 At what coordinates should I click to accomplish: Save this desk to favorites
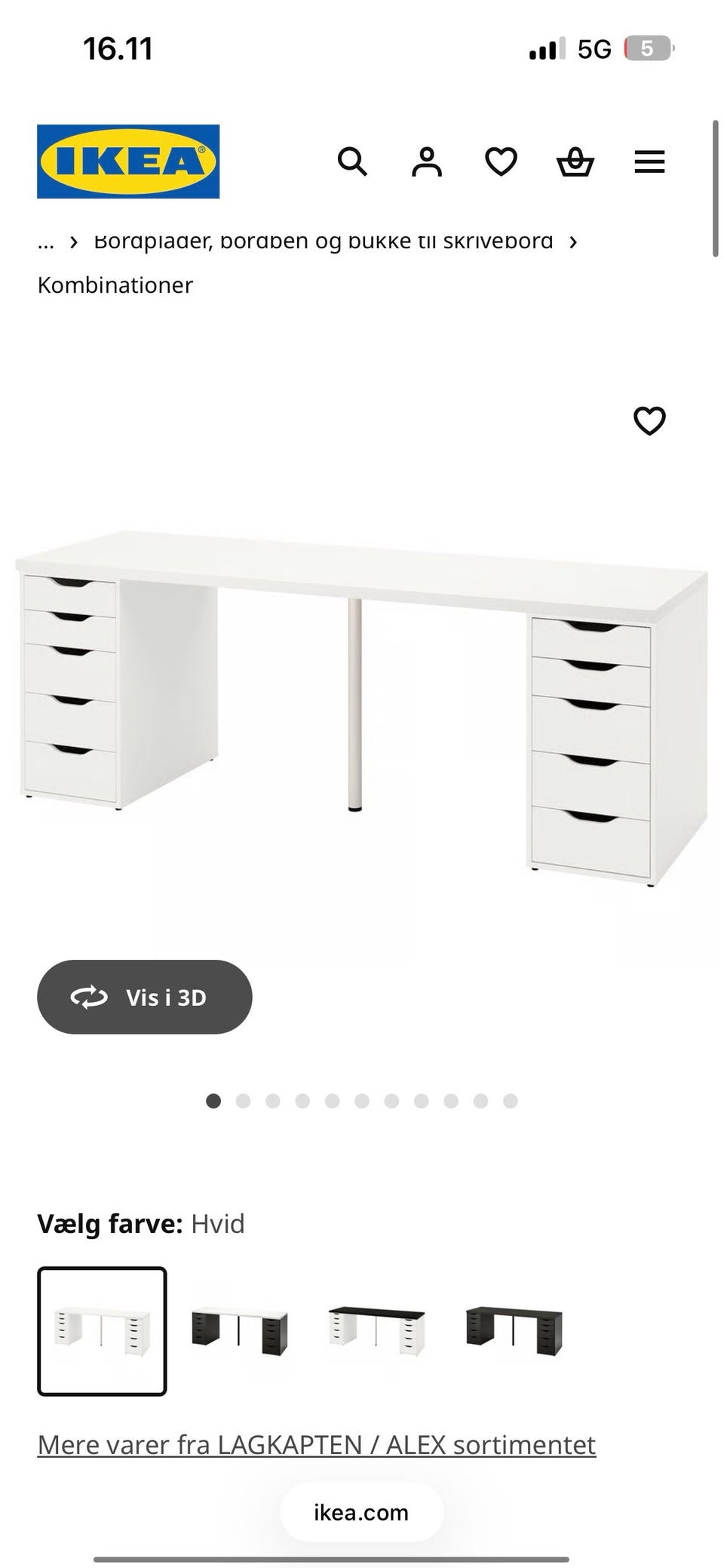649,420
